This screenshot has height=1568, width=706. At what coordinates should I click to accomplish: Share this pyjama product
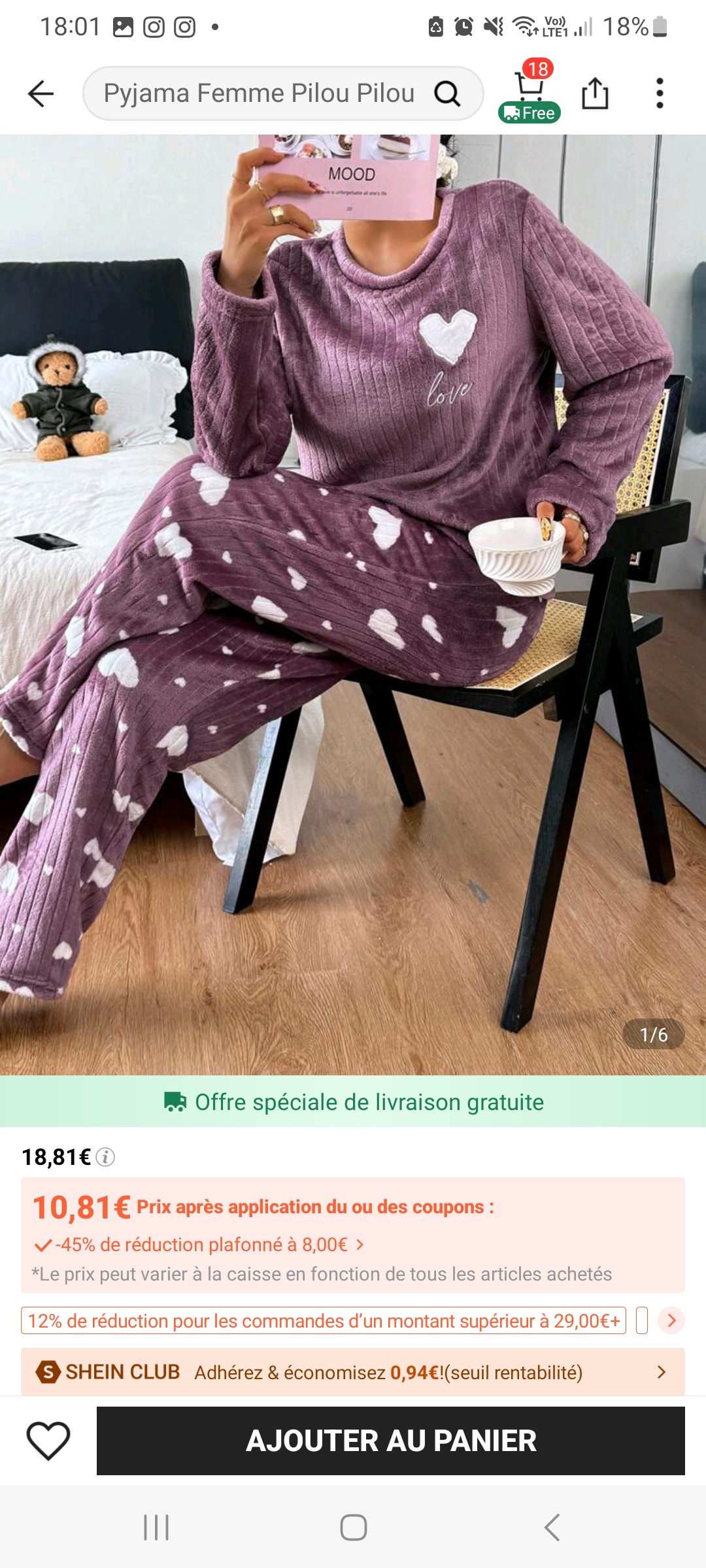595,93
